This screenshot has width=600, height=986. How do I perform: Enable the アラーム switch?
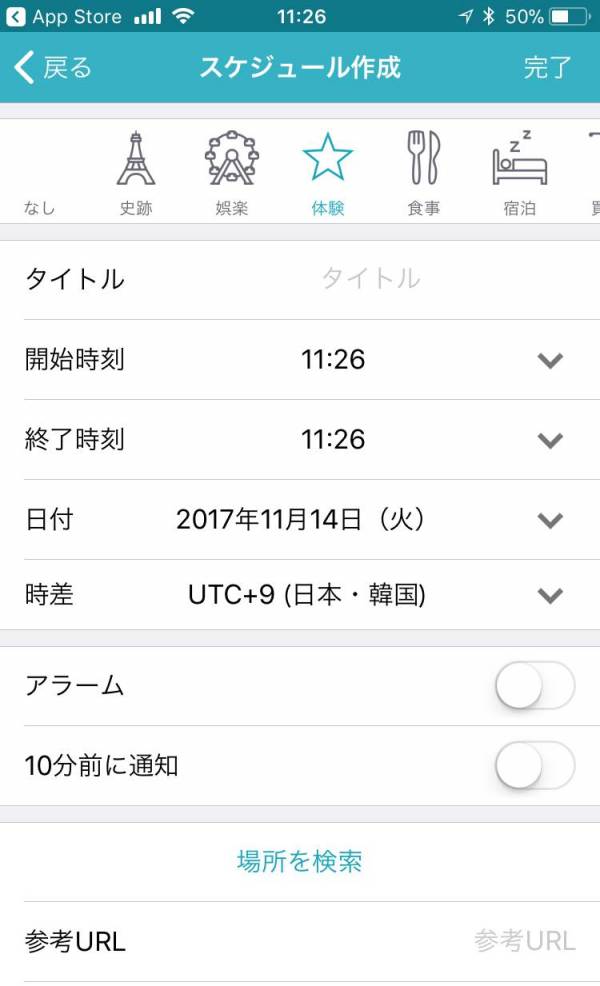point(535,685)
